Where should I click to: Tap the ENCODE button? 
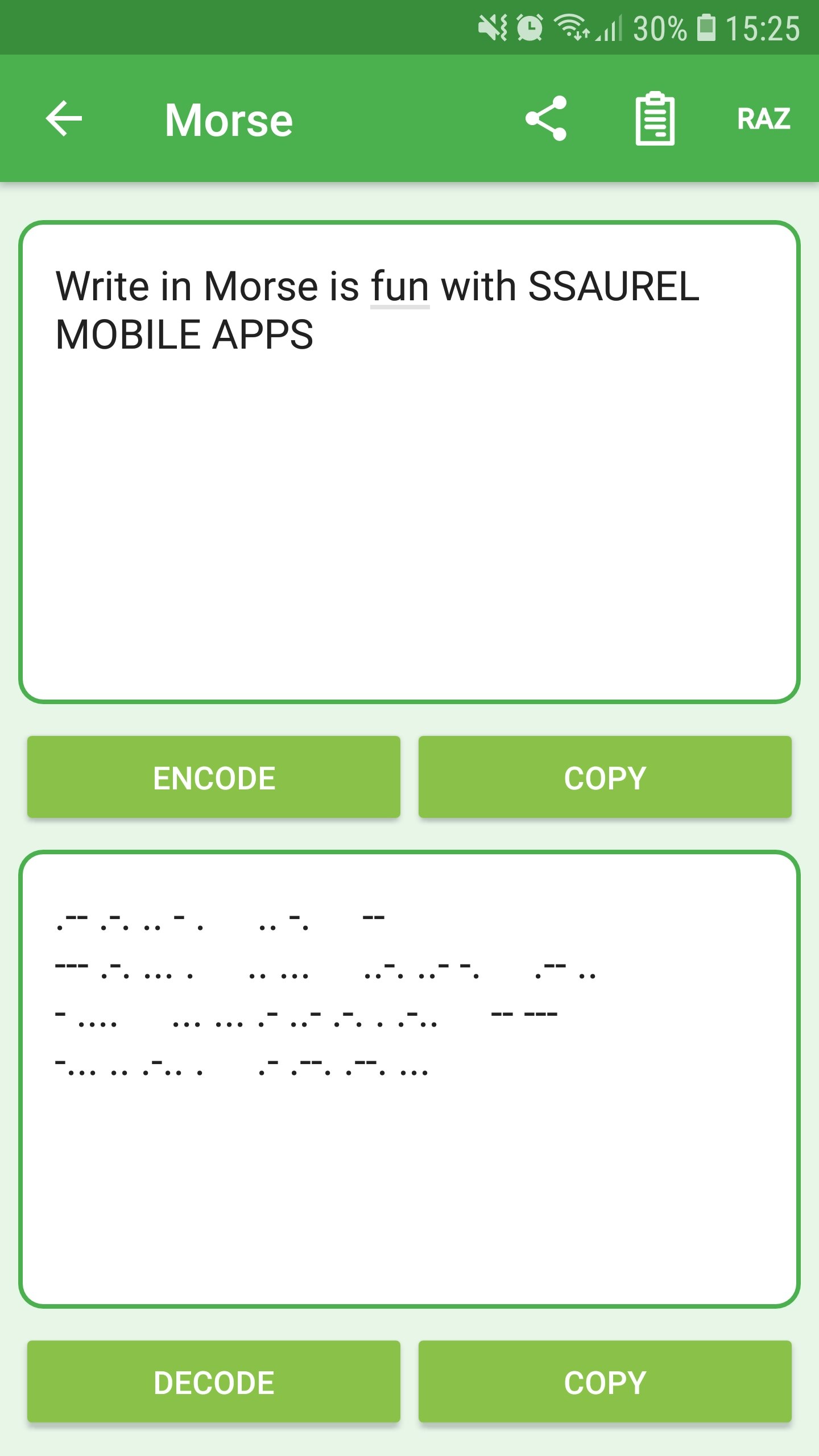tap(214, 777)
